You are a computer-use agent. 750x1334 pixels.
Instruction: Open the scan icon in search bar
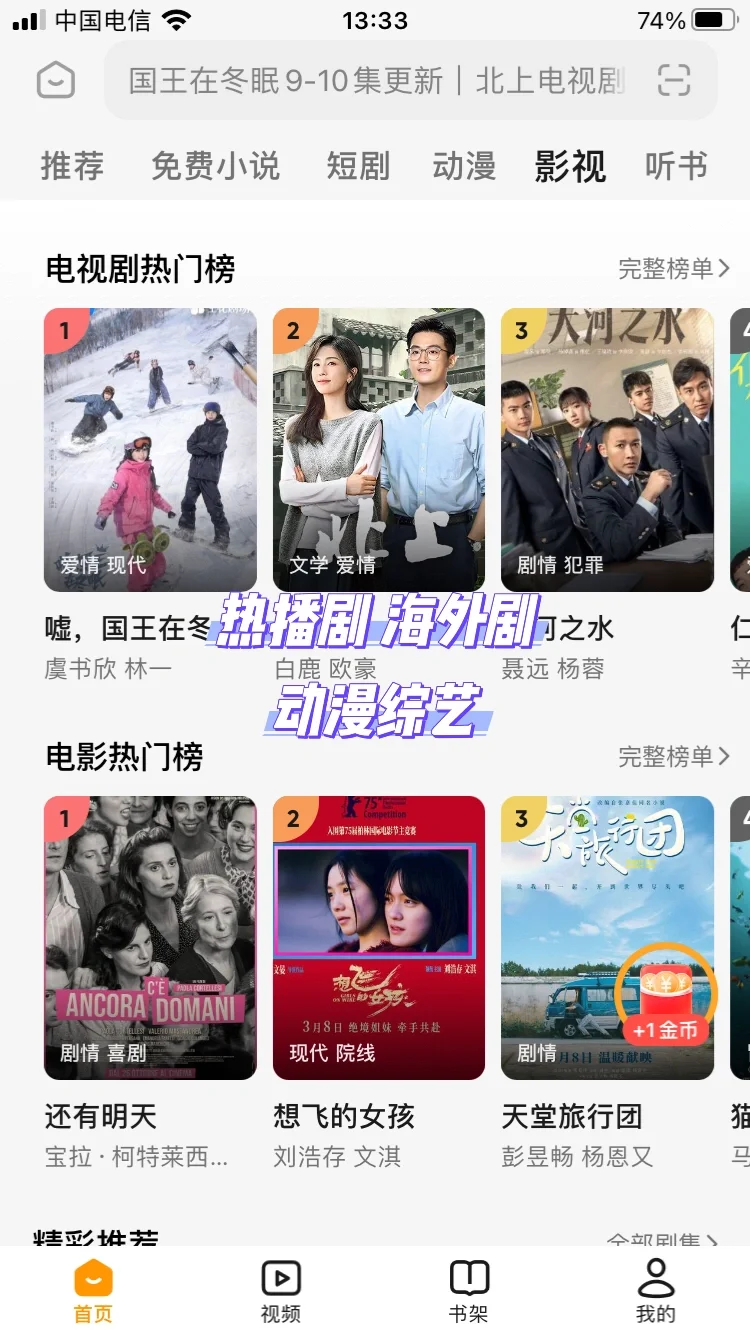[x=674, y=81]
